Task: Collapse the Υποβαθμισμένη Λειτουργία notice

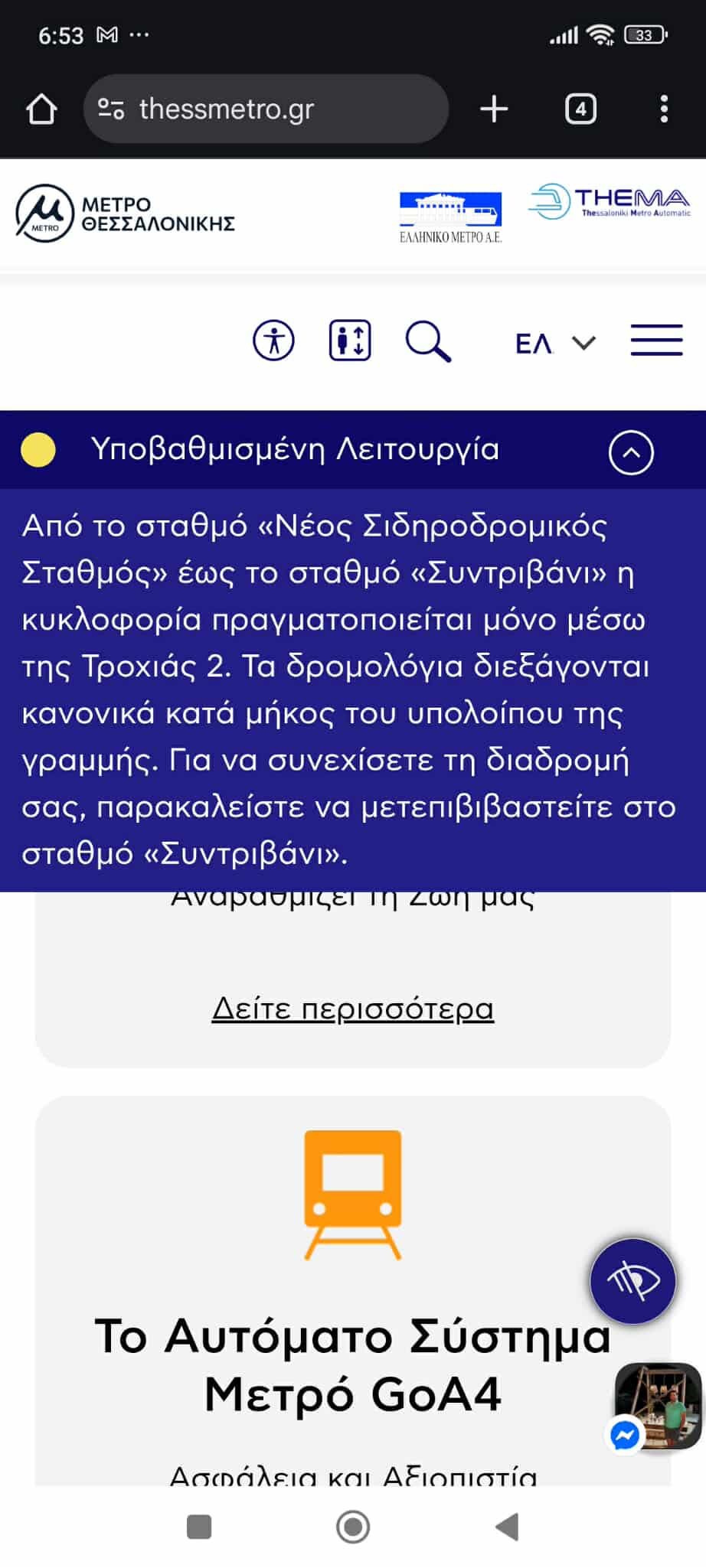Action: [x=631, y=452]
